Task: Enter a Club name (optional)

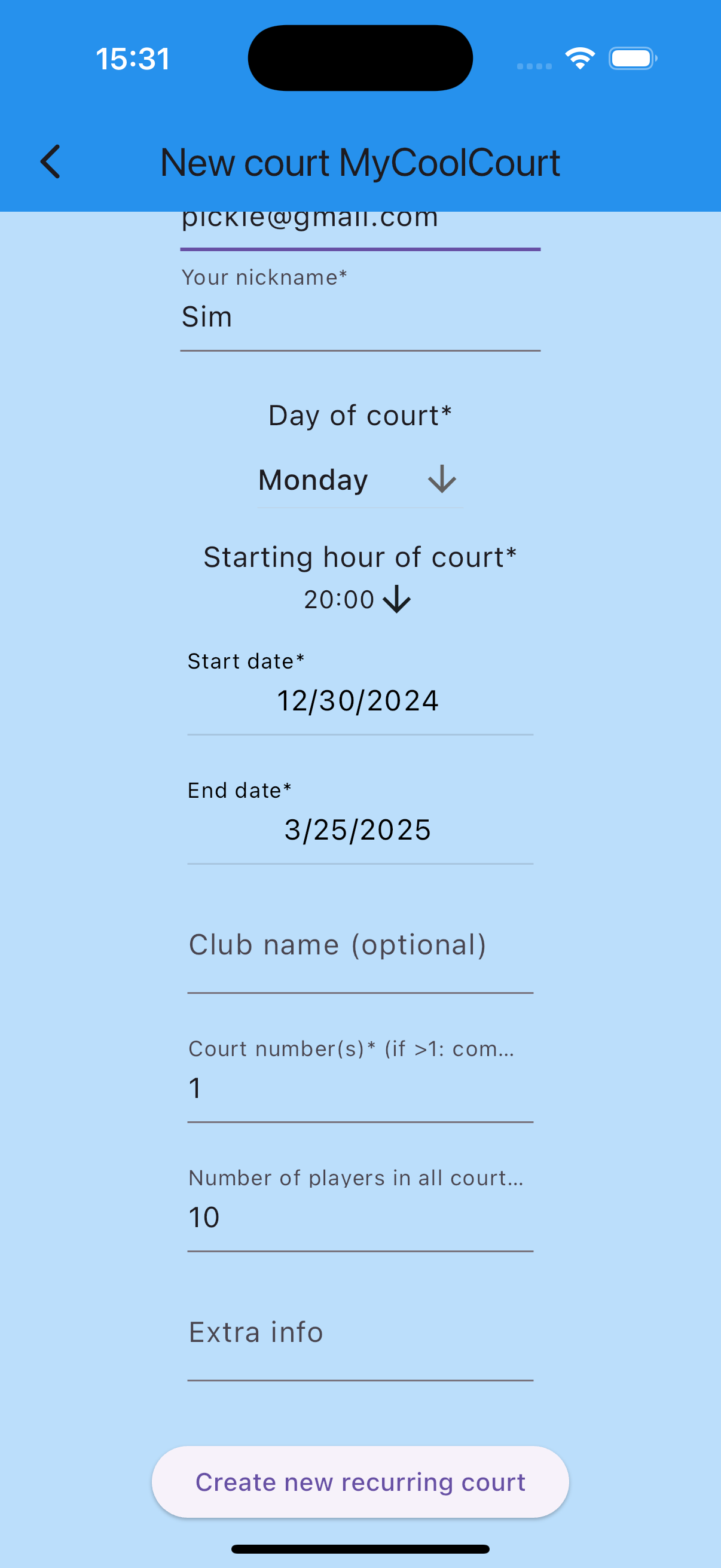Action: pos(359,947)
